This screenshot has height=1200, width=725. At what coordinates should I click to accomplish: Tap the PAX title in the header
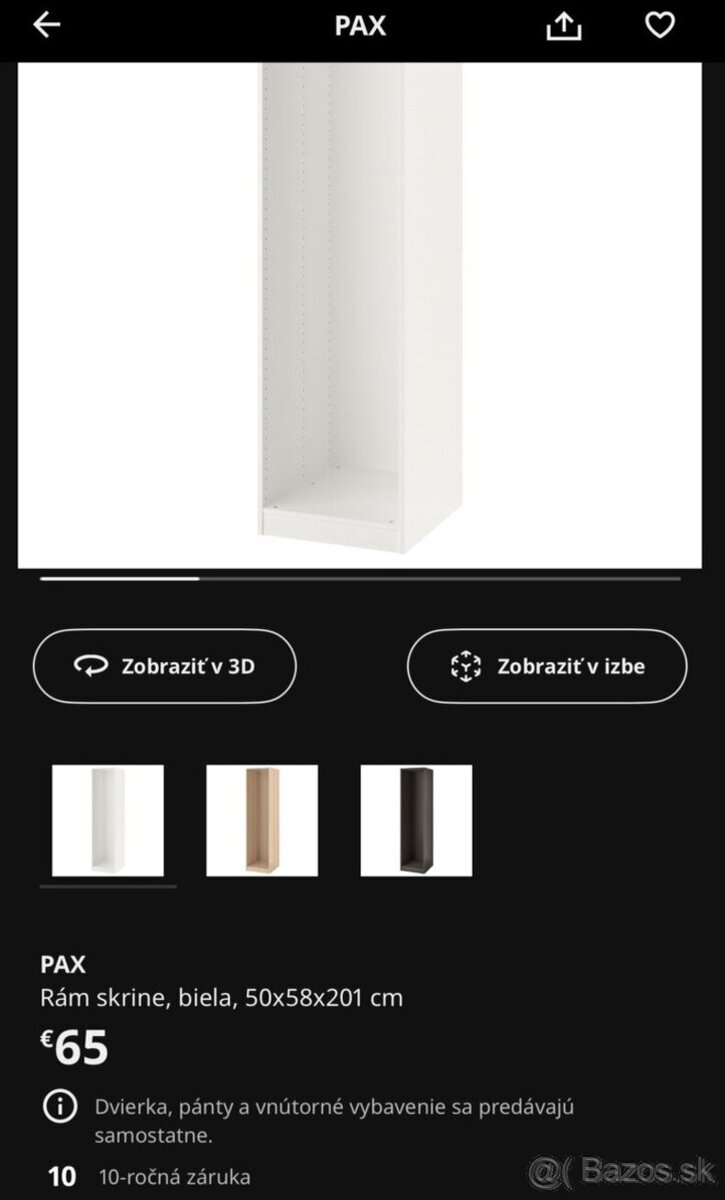pyautogui.click(x=360, y=26)
